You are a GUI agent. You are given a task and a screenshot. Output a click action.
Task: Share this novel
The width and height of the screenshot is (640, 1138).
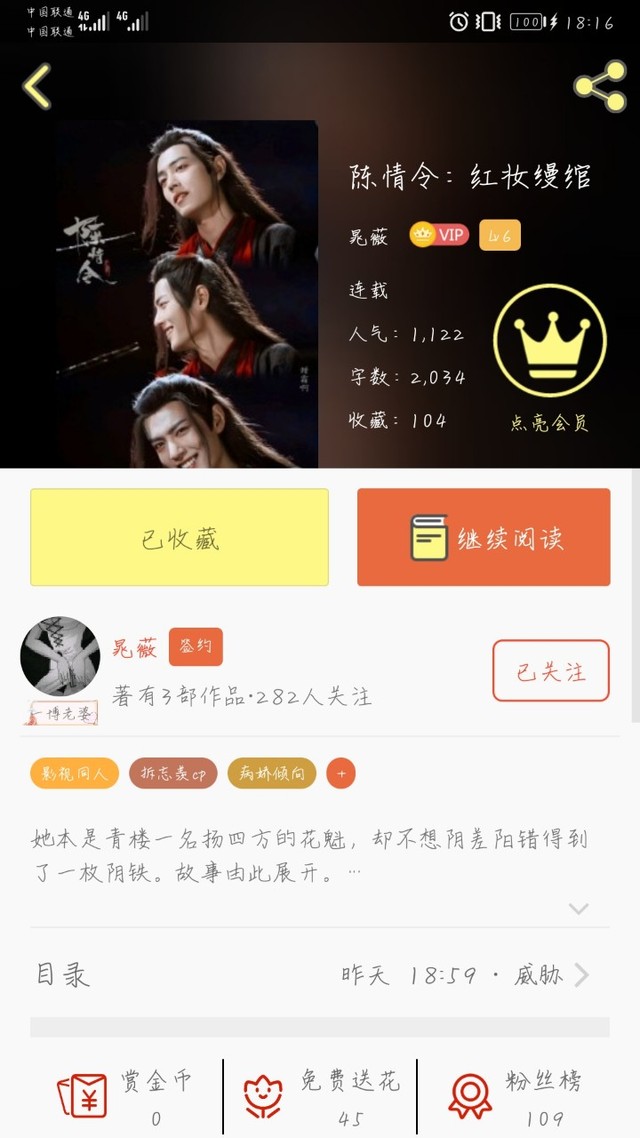coord(599,87)
